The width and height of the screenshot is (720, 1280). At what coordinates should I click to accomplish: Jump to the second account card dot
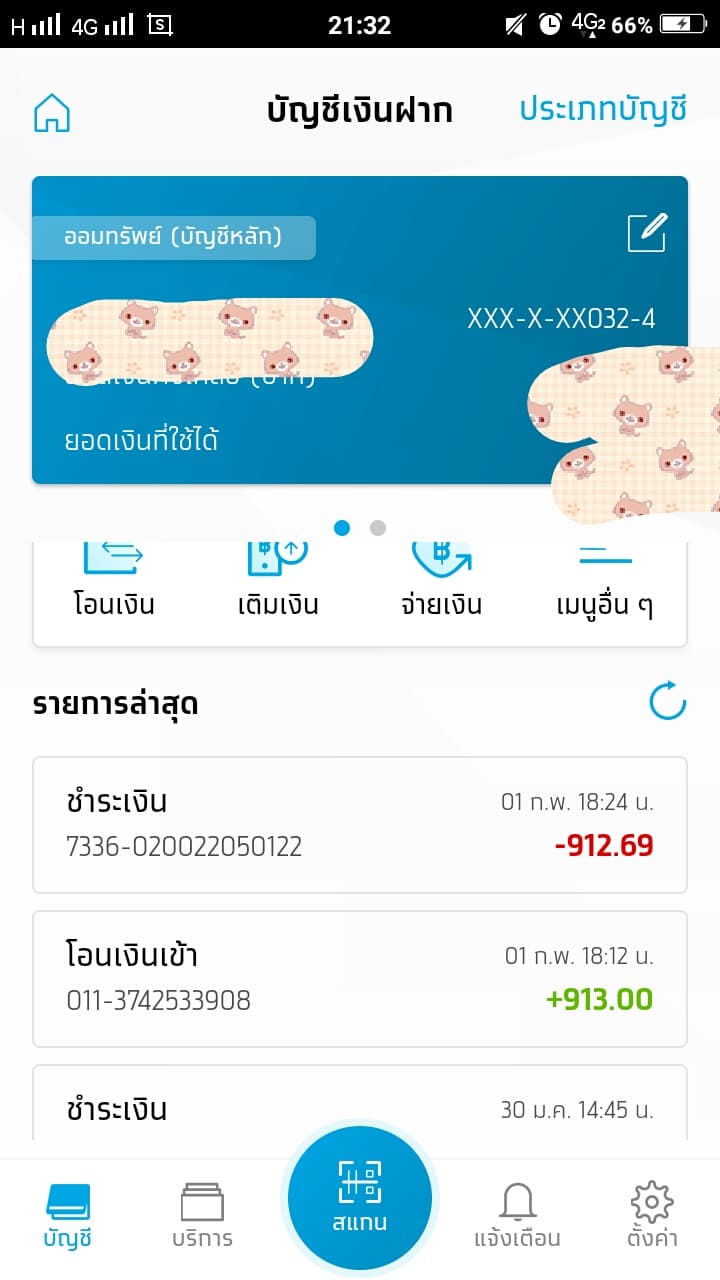[x=378, y=528]
